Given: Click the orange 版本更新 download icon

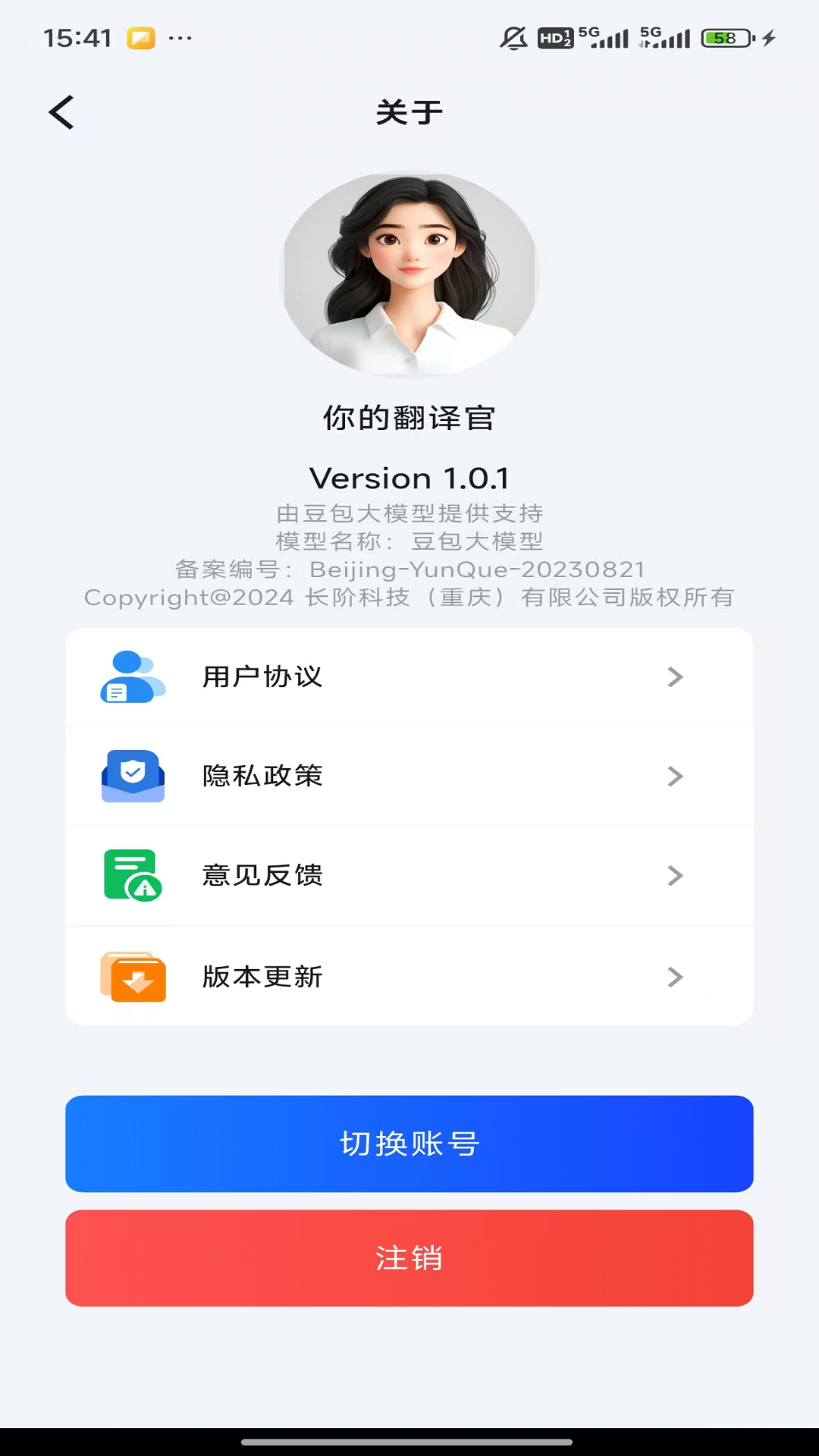Looking at the screenshot, I should (x=133, y=977).
